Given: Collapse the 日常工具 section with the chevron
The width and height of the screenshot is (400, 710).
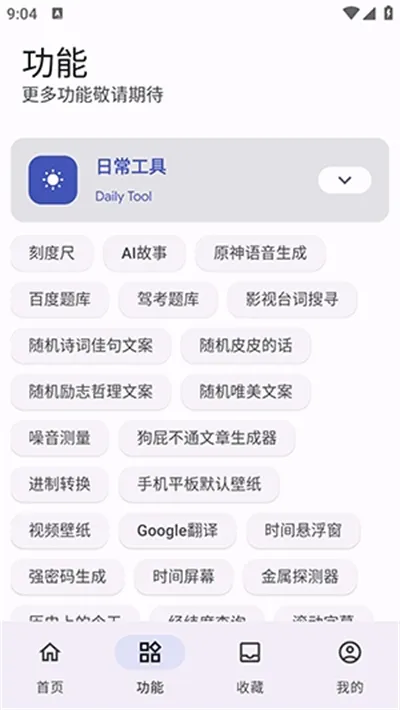Looking at the screenshot, I should (x=345, y=180).
